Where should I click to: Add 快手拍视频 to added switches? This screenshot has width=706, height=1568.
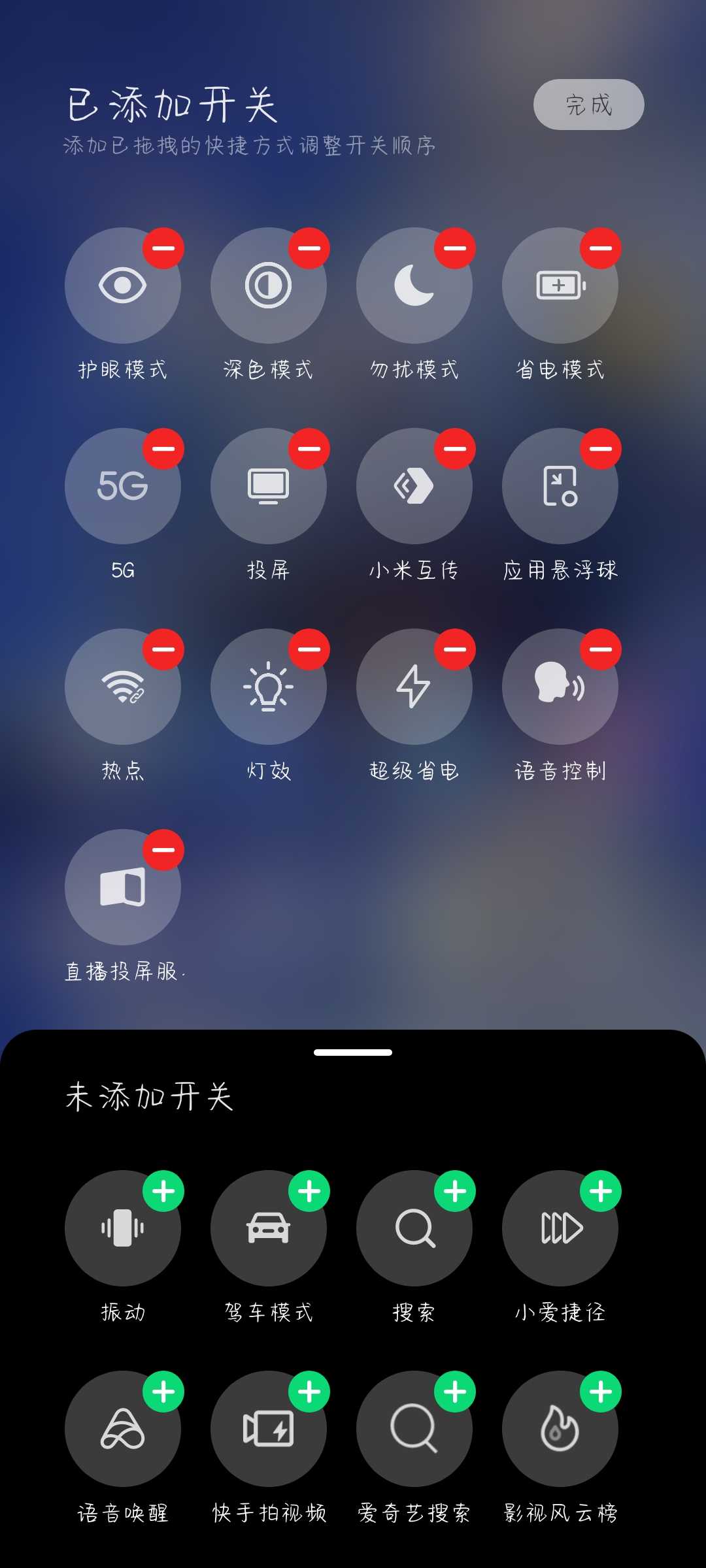point(309,1392)
